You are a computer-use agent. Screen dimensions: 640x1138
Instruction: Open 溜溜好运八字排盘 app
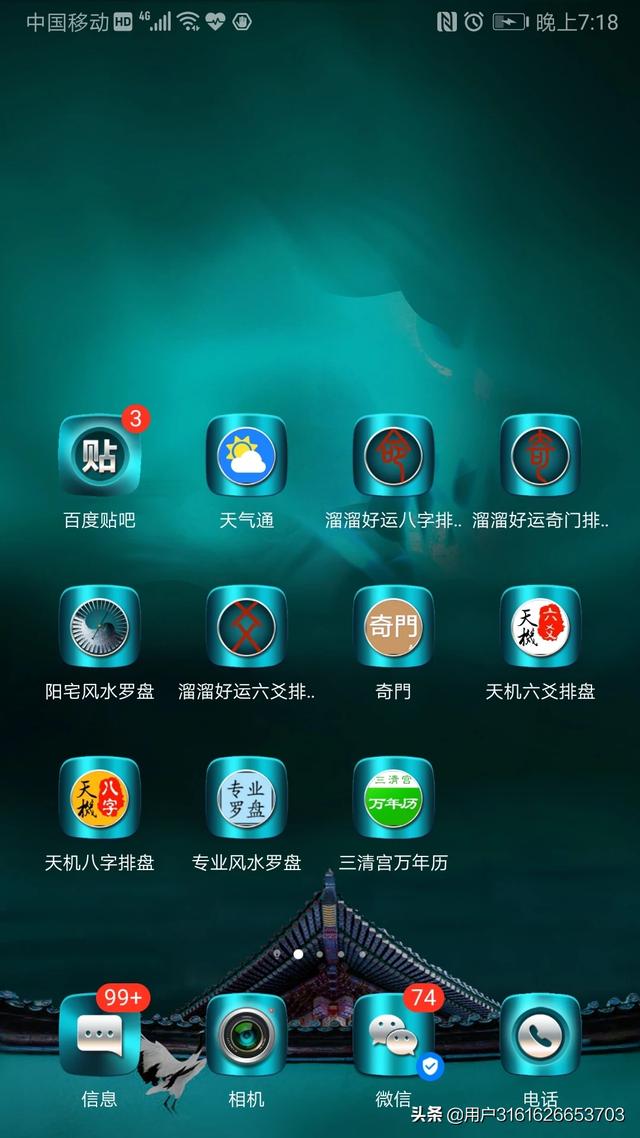coord(393,456)
